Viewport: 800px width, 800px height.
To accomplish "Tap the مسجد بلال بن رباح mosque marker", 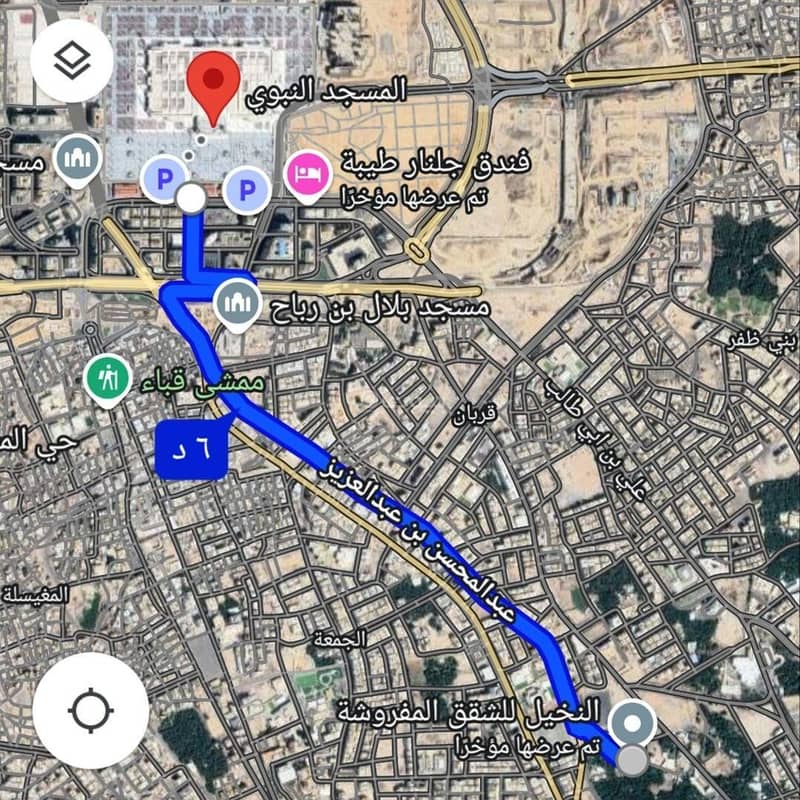I will pyautogui.click(x=237, y=303).
